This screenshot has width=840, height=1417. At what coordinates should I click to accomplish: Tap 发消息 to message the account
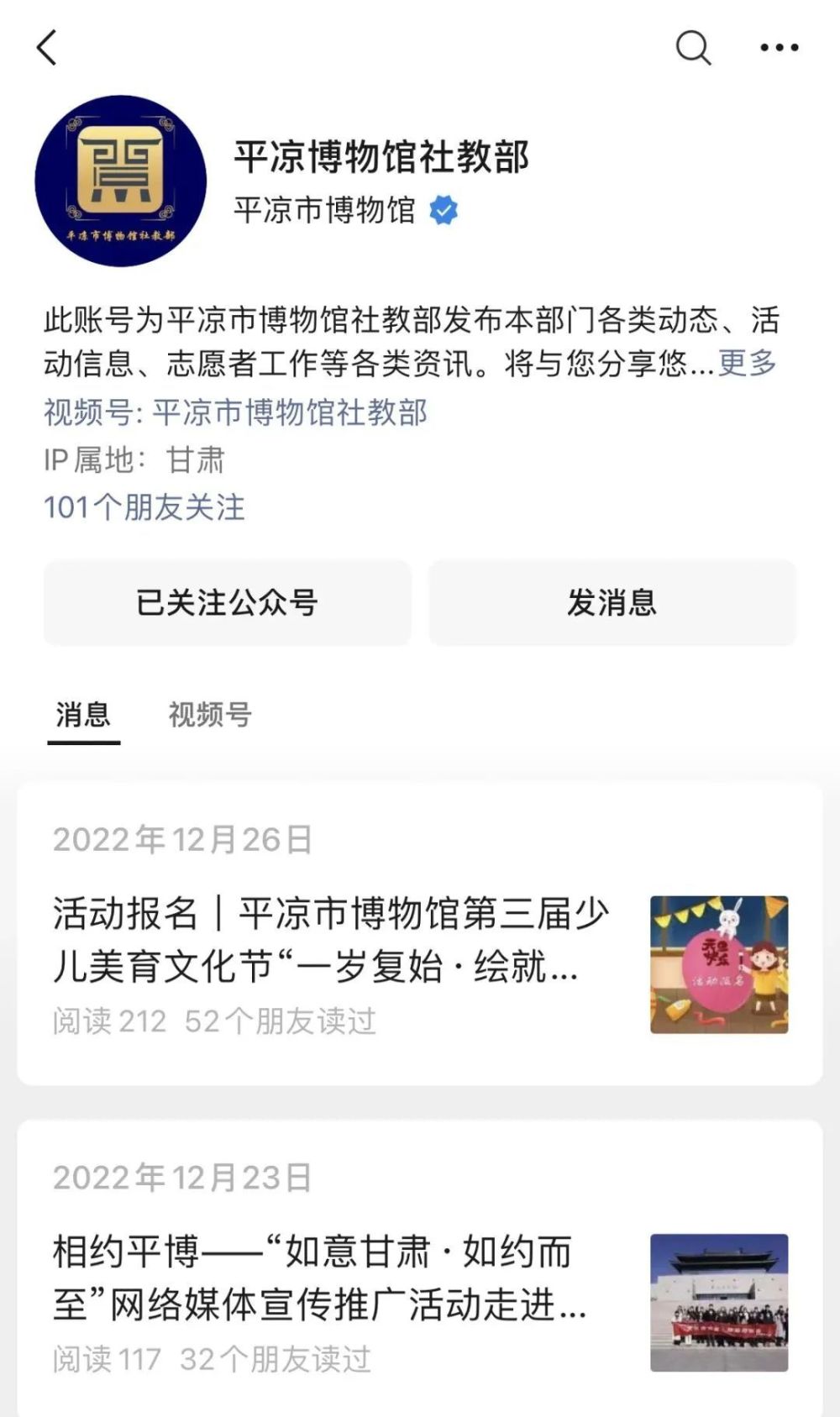[612, 603]
